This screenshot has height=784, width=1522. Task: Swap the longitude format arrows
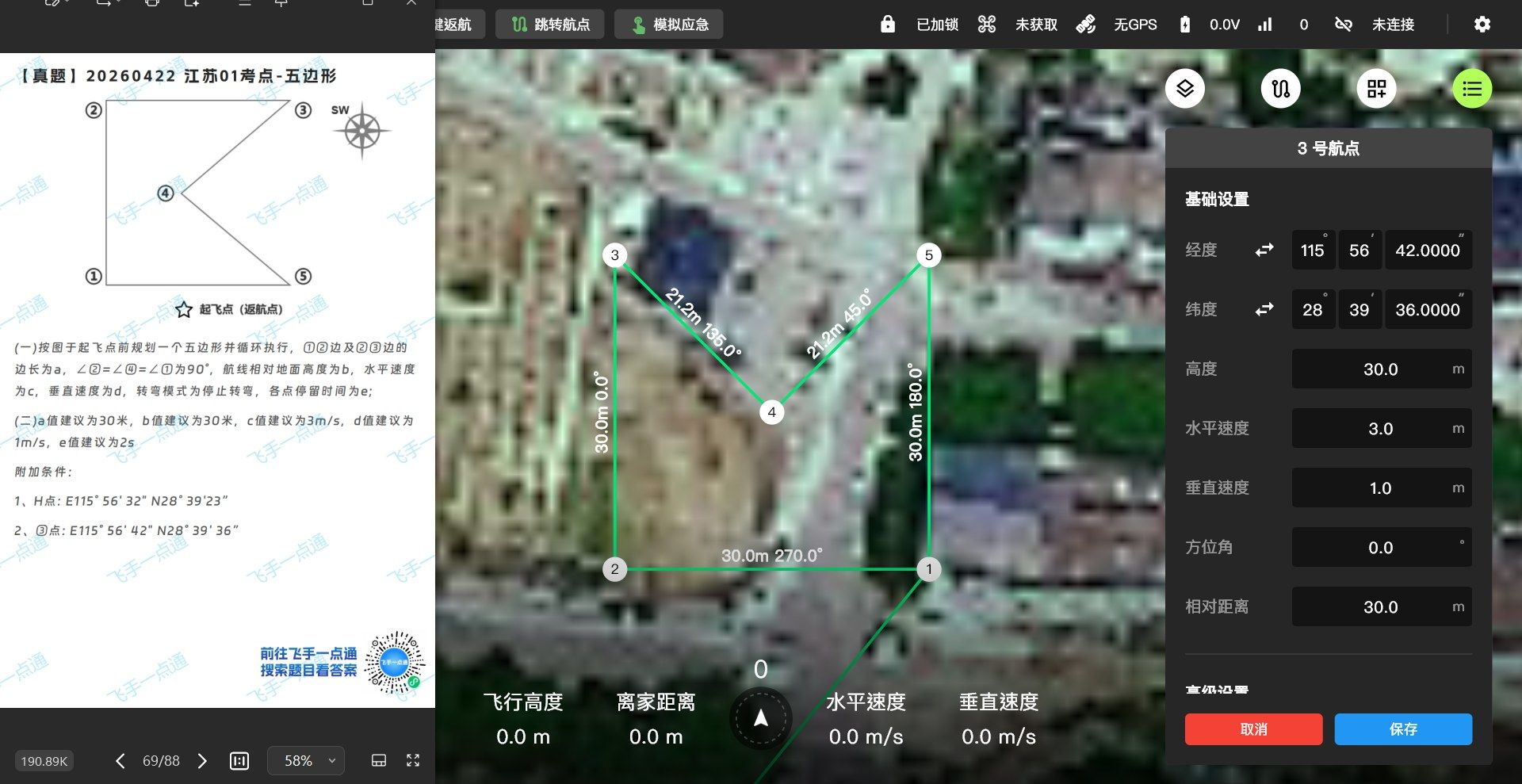[1264, 250]
